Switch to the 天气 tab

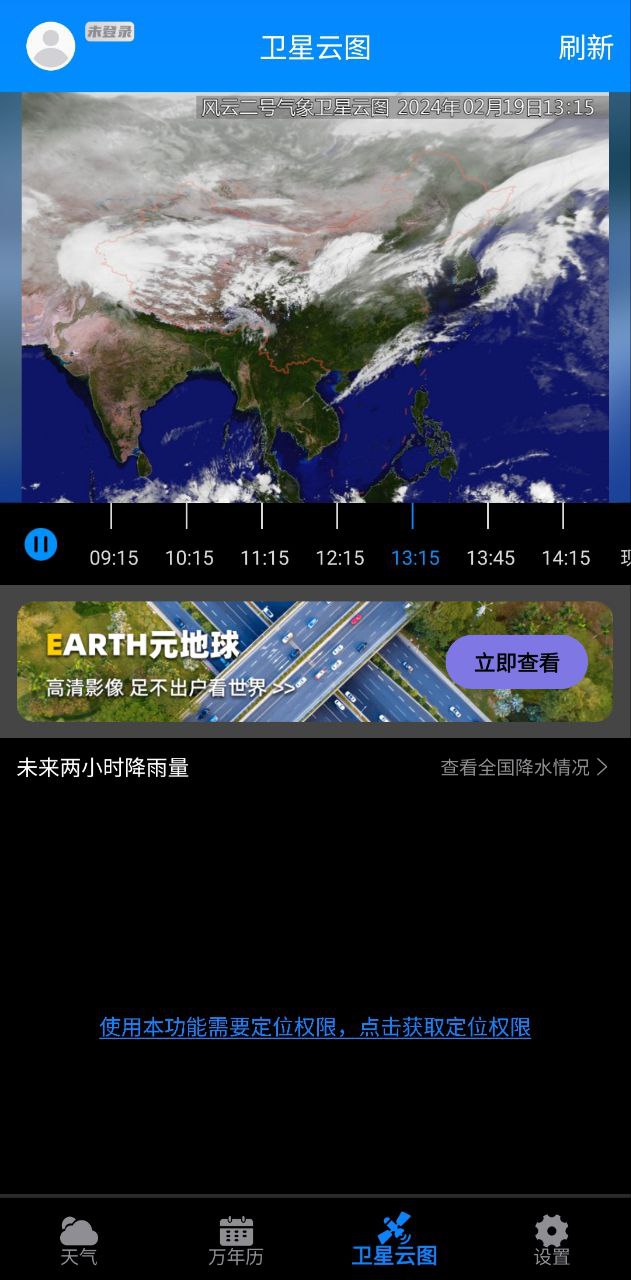79,1240
